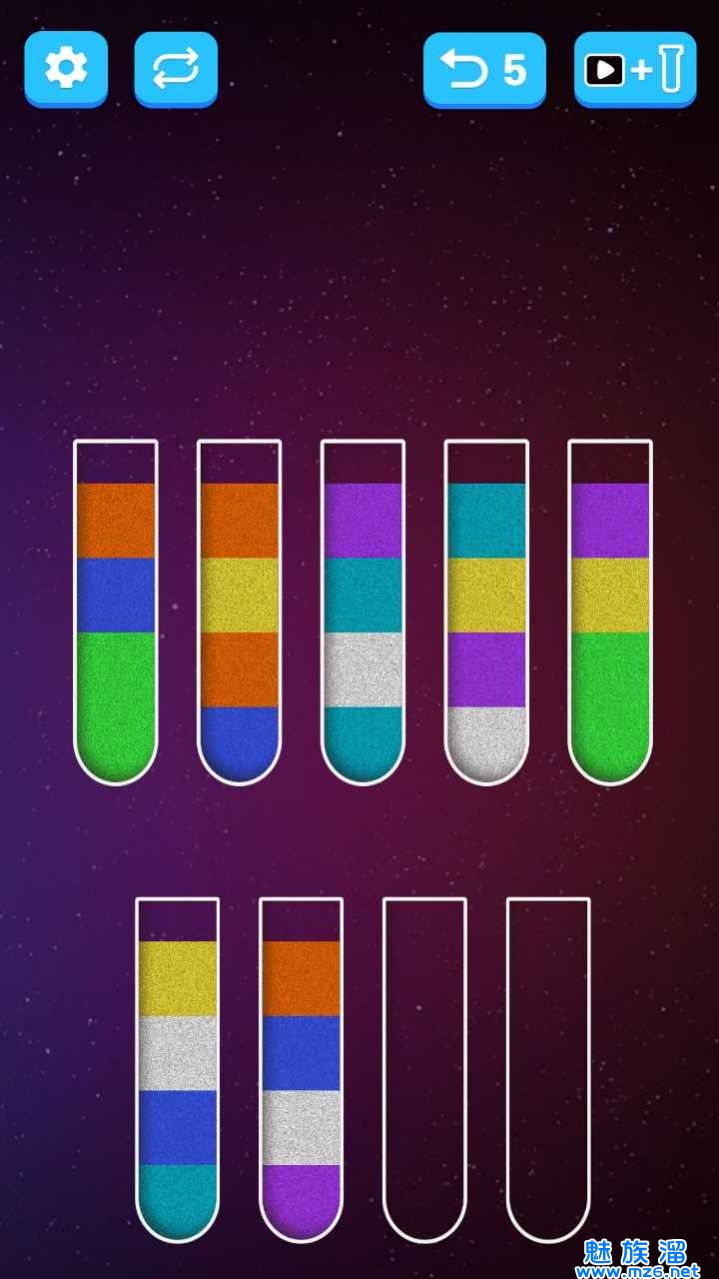
Task: Select tube with teal, yellow, purple, white
Action: 486,612
